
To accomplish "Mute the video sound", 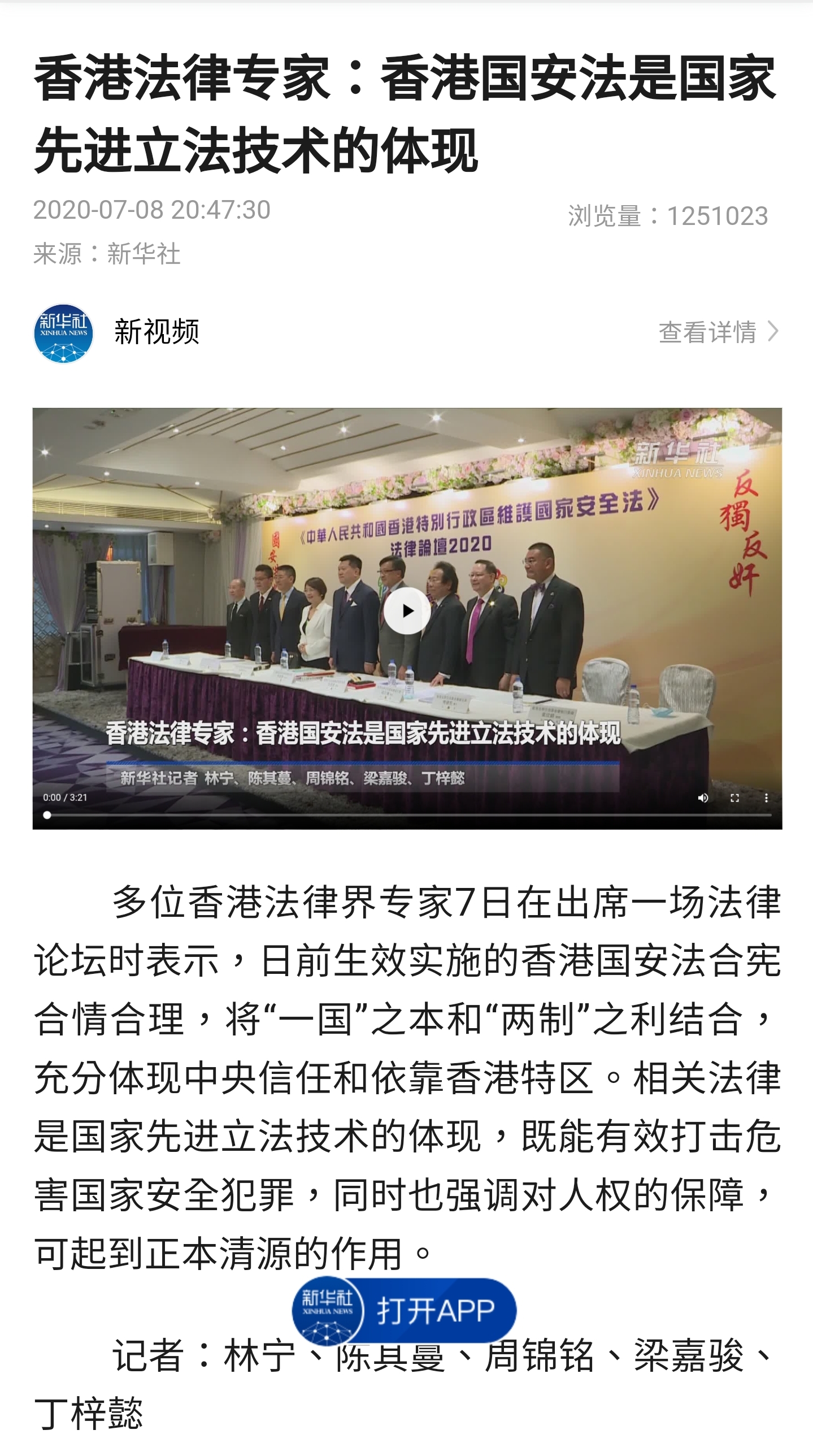I will 703,798.
